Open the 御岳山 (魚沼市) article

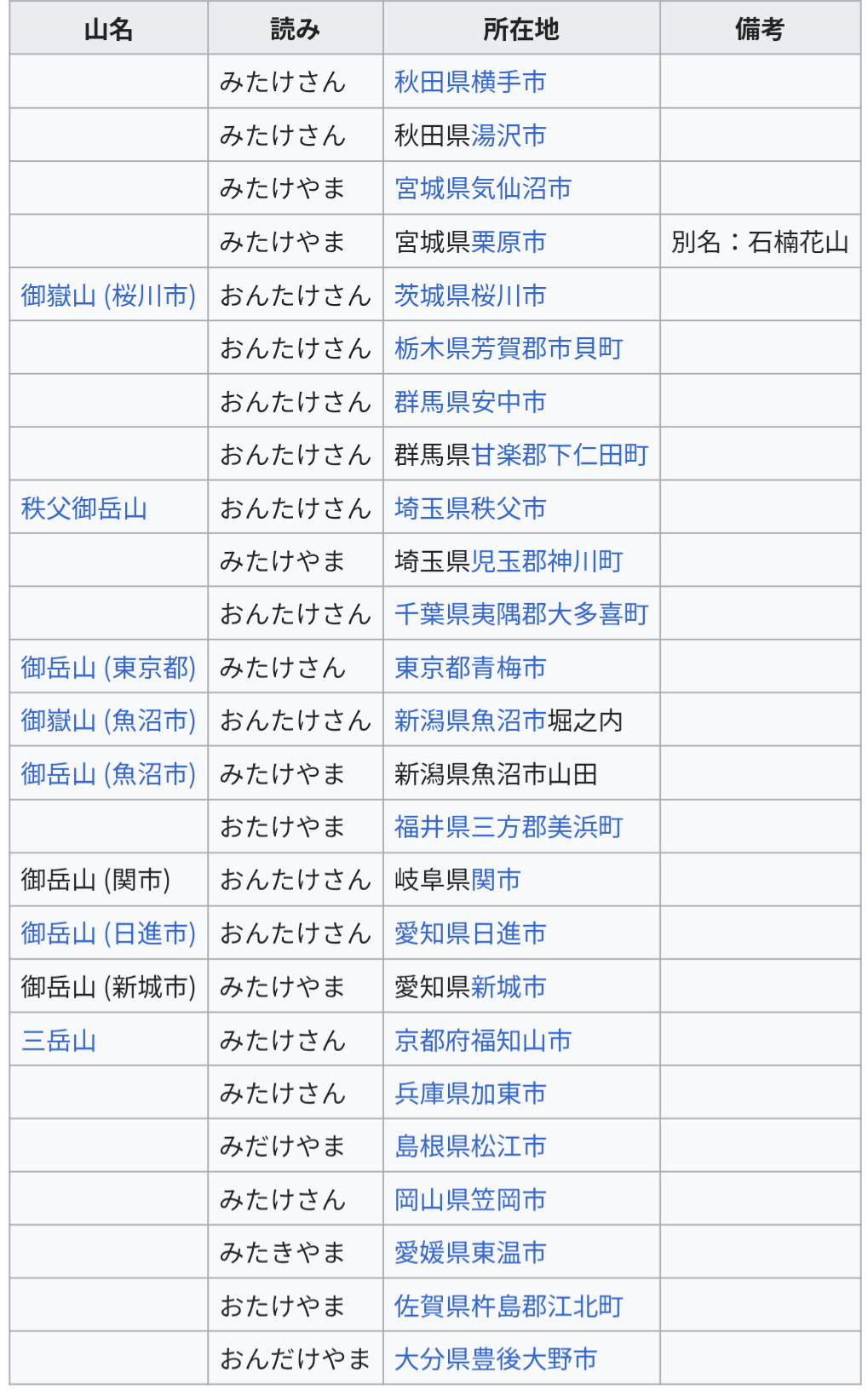point(108,774)
